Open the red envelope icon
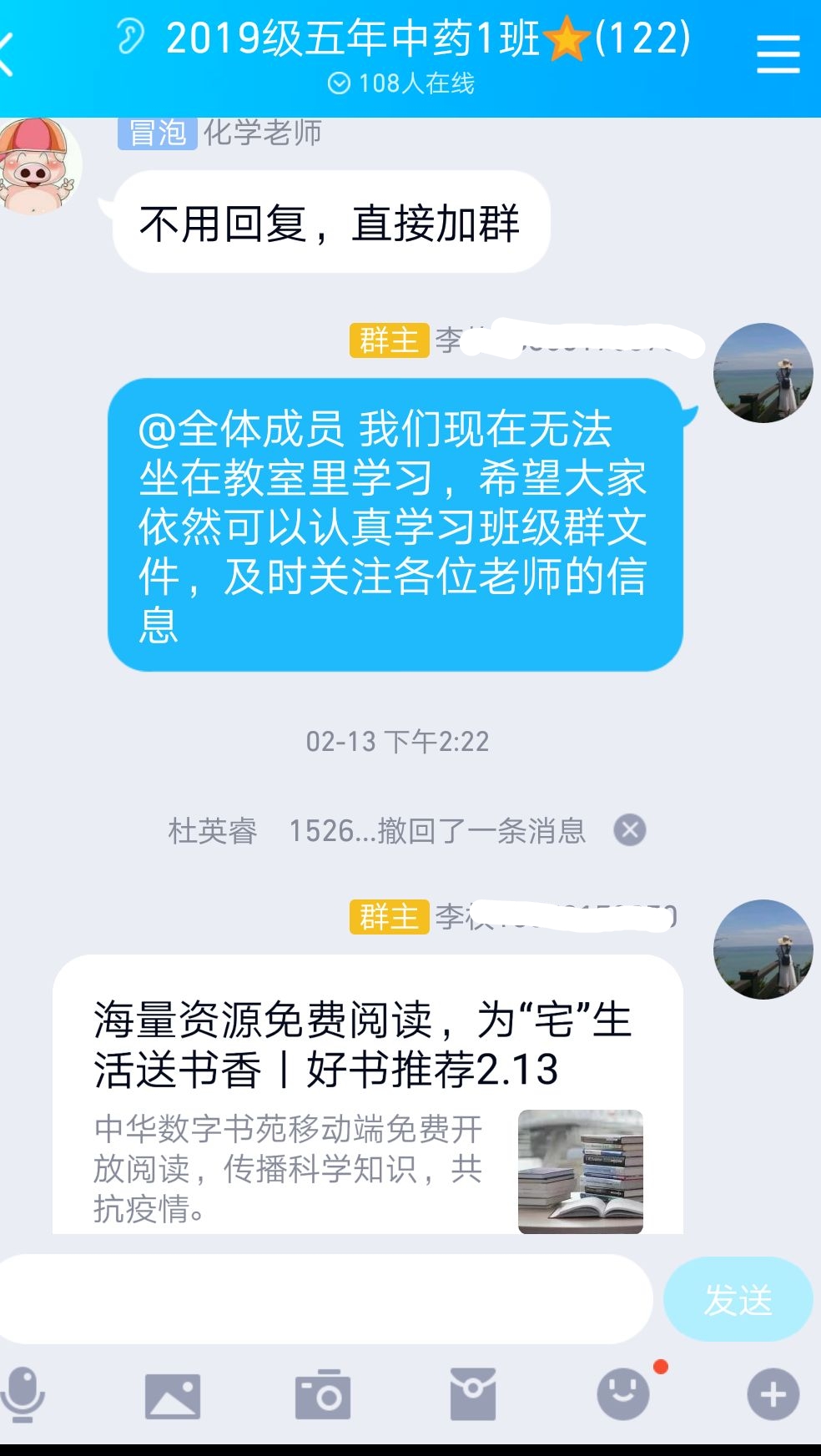The image size is (821, 1456). (x=472, y=1394)
